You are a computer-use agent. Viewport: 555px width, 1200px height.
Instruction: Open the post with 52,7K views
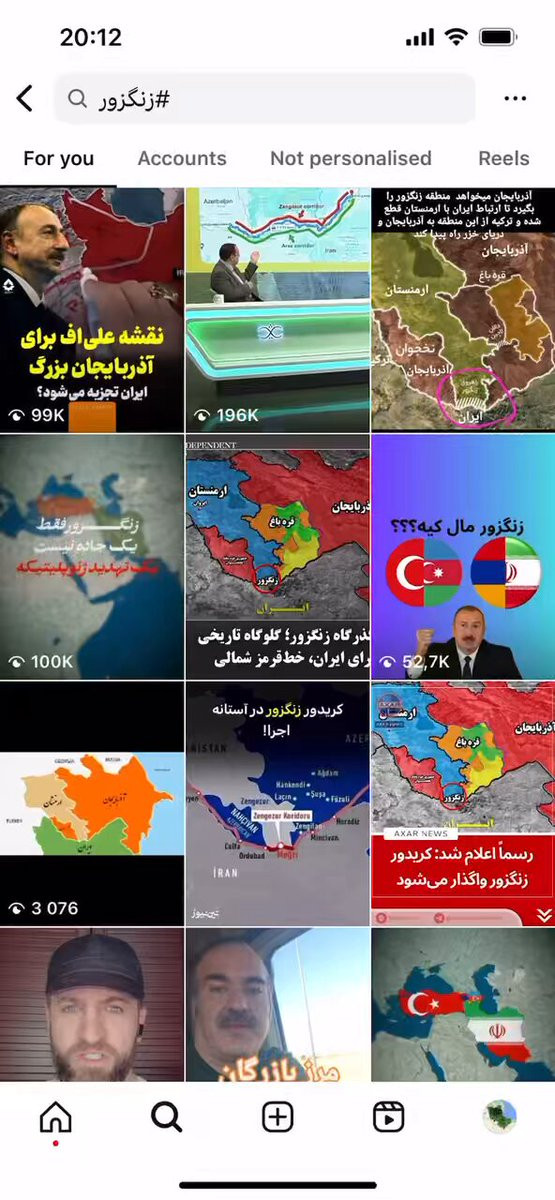coord(463,556)
